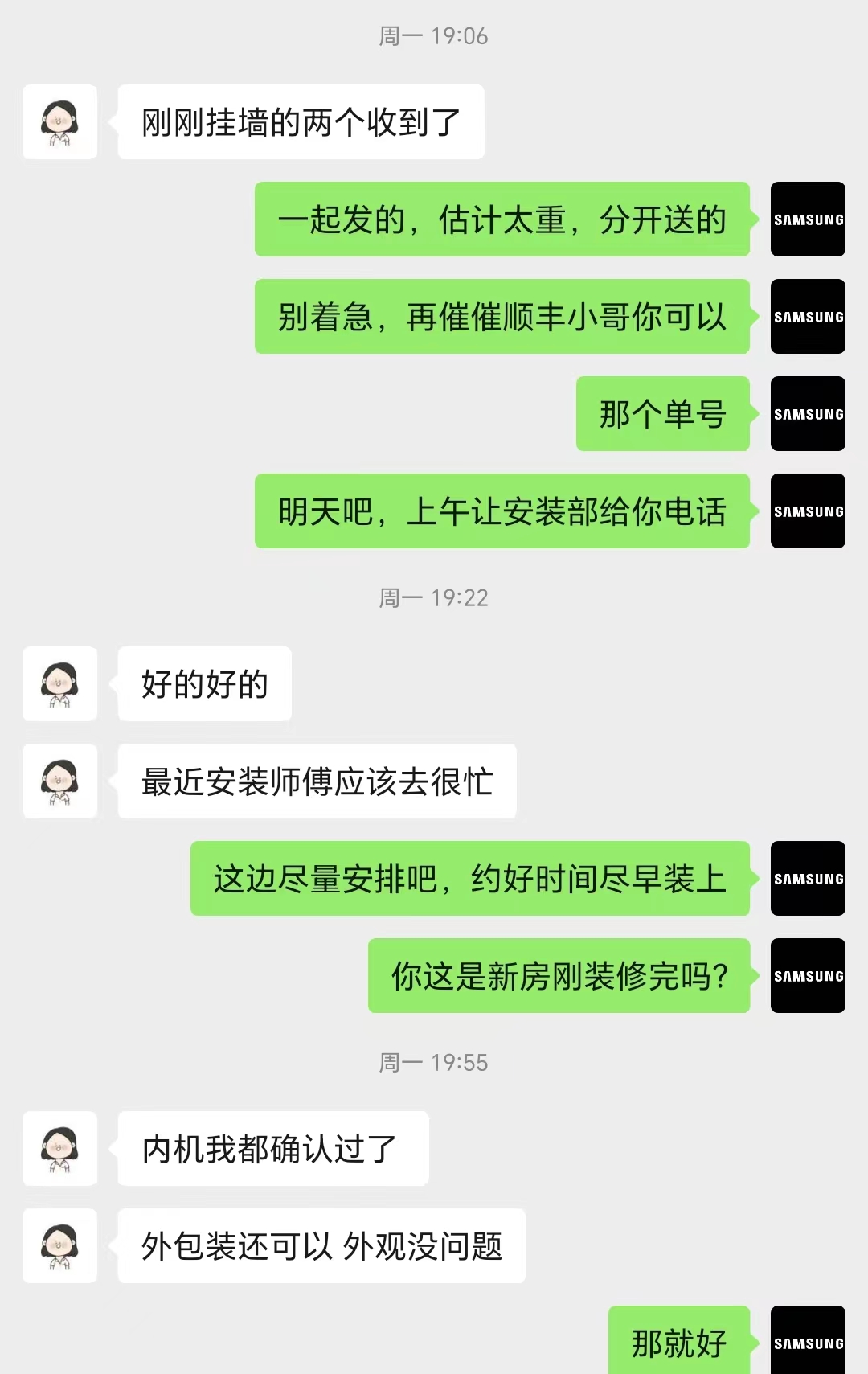Select the Samsung avatar beside '一起发的' message
This screenshot has height=1374, width=868.
[807, 219]
